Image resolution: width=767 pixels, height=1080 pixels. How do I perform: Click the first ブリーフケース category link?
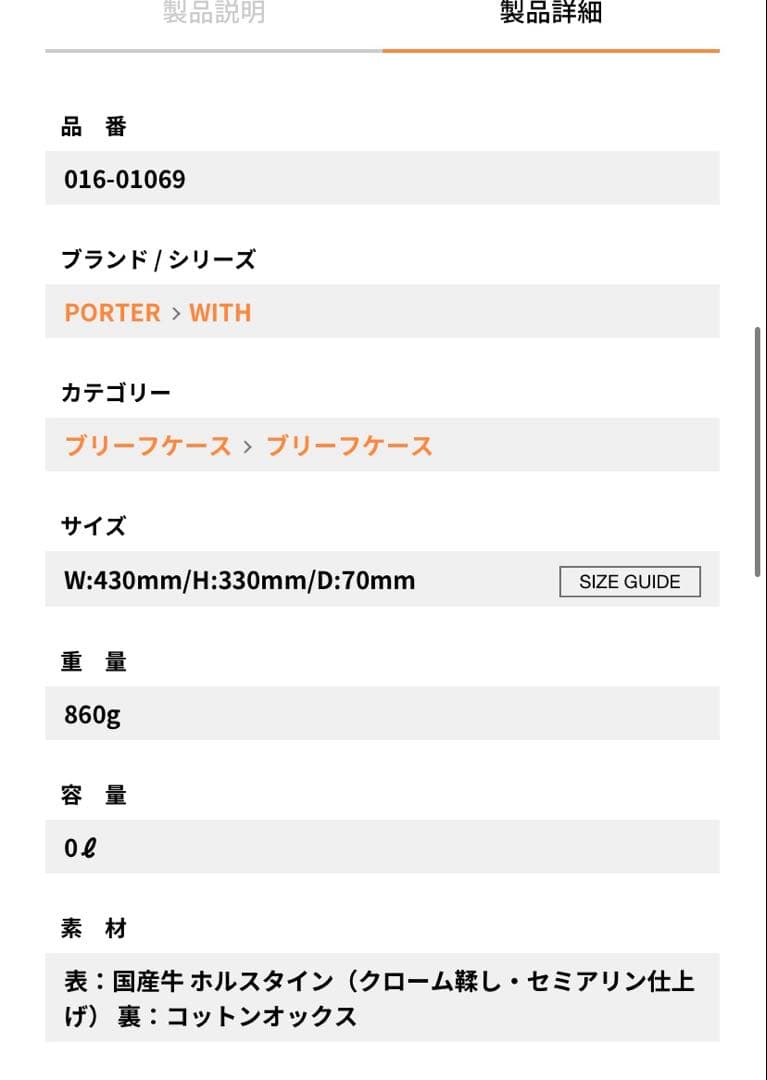point(145,446)
